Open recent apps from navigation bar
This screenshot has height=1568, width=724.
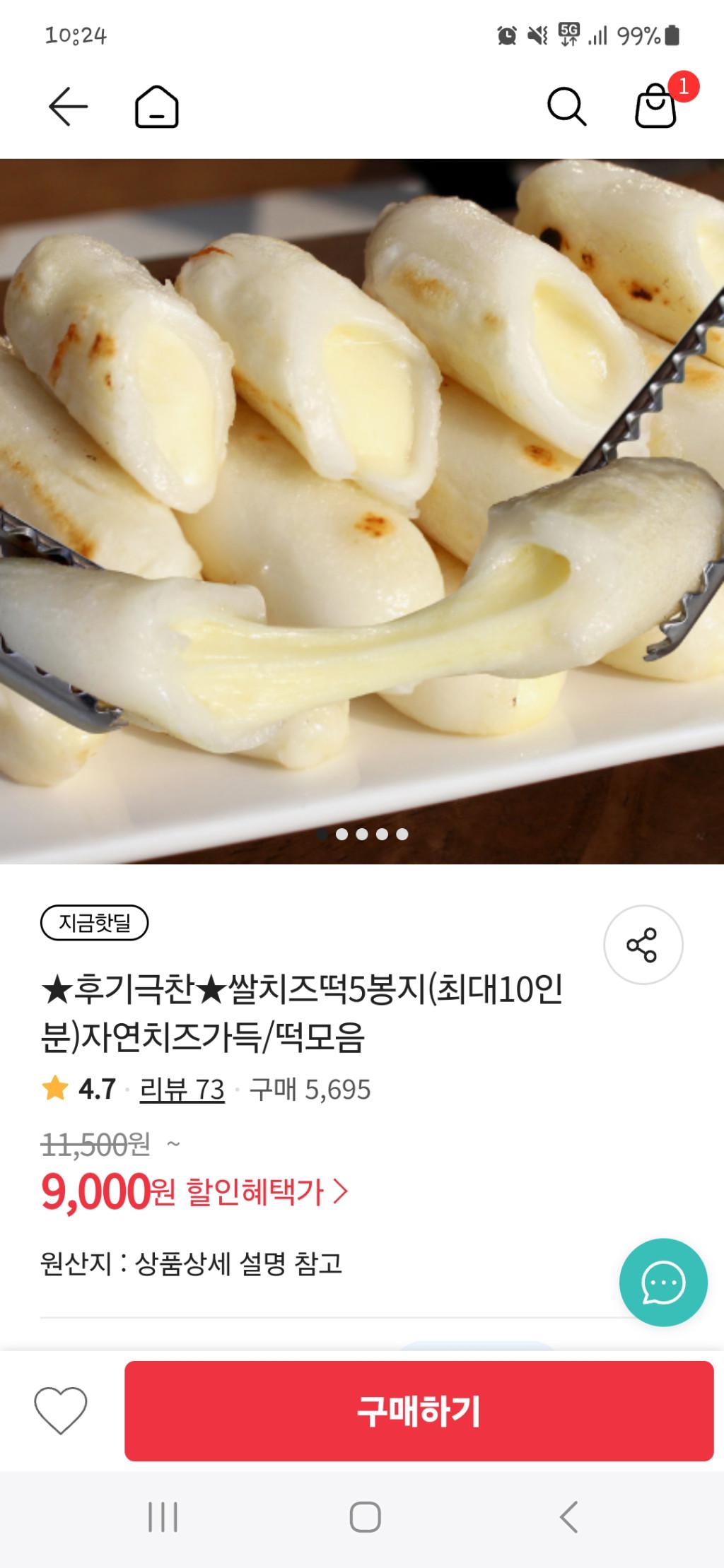coord(163,1517)
